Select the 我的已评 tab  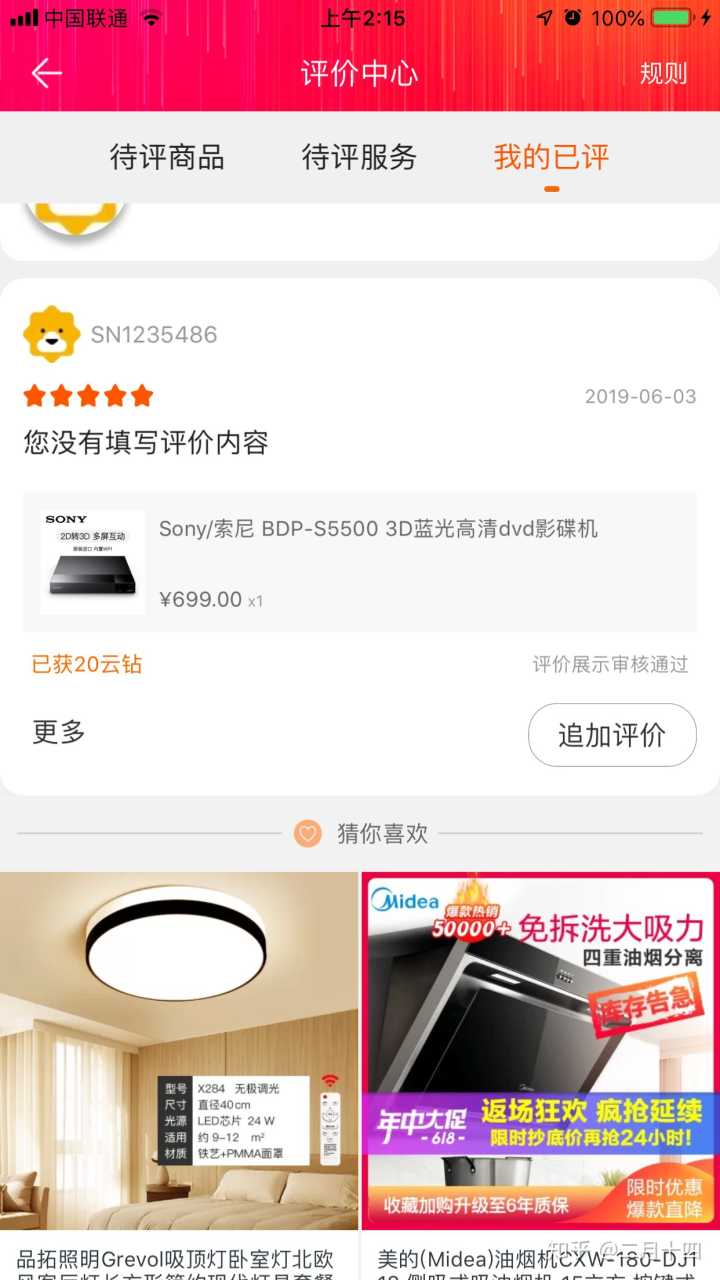[x=551, y=157]
